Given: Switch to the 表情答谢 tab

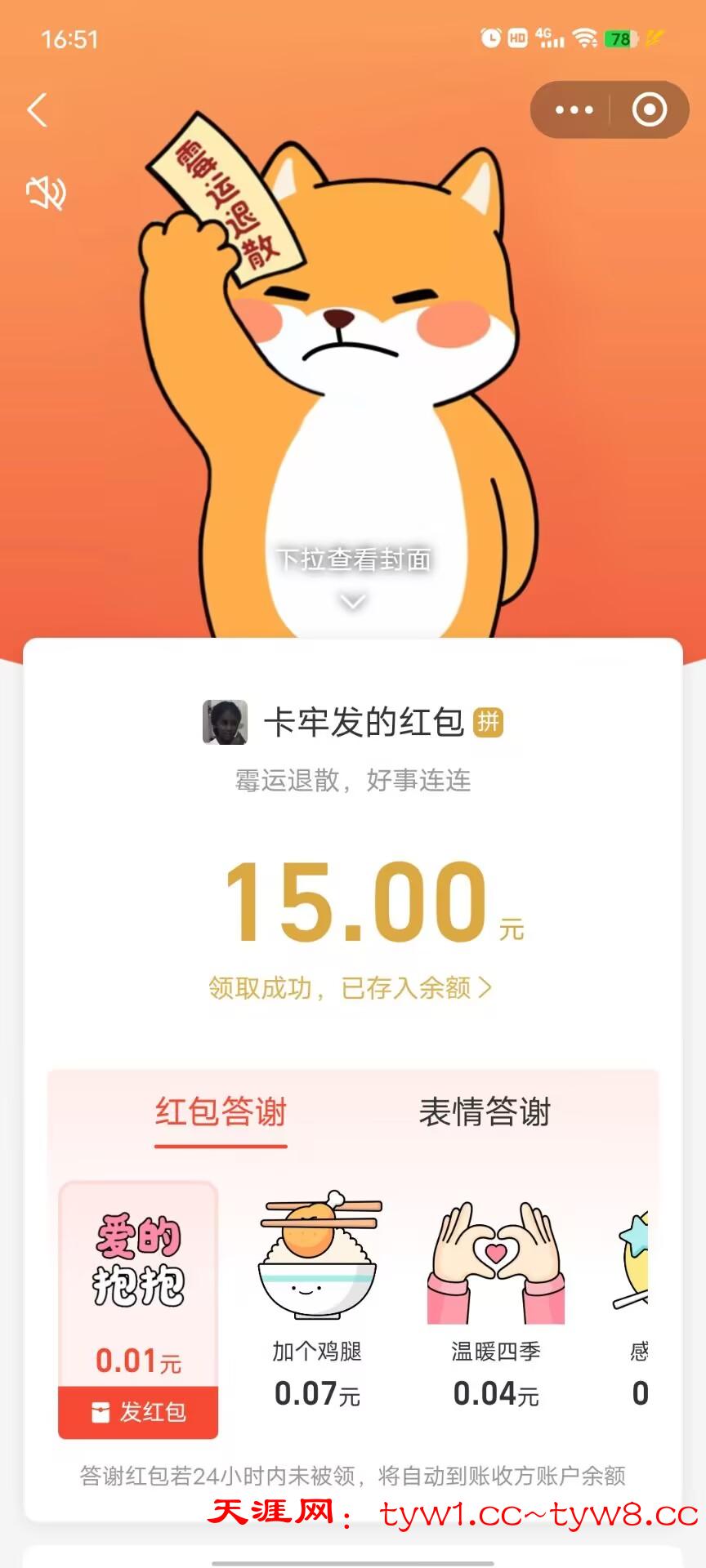Looking at the screenshot, I should coord(485,1112).
